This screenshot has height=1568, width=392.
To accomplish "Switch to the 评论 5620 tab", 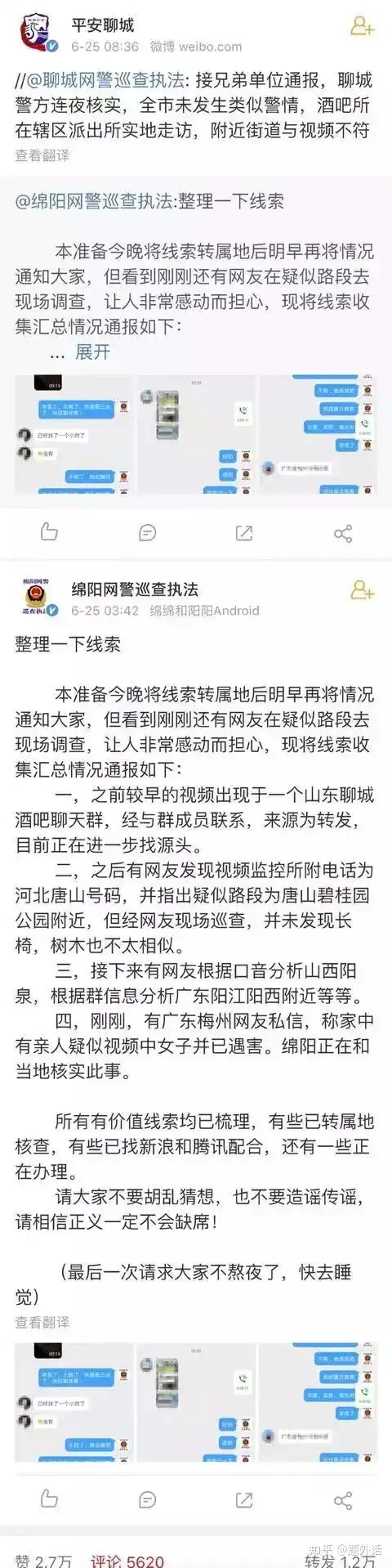I will 127,1560.
